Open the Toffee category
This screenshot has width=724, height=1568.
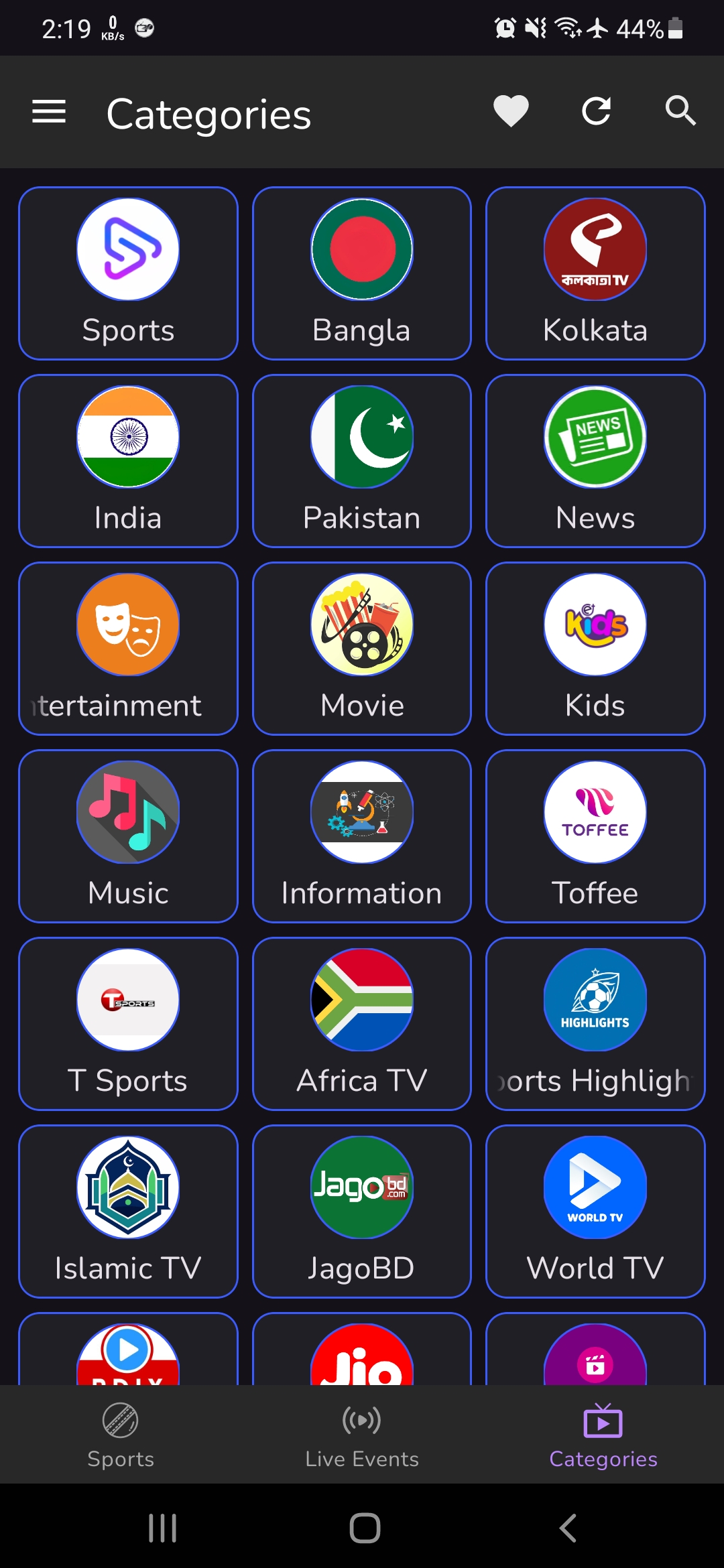point(595,836)
